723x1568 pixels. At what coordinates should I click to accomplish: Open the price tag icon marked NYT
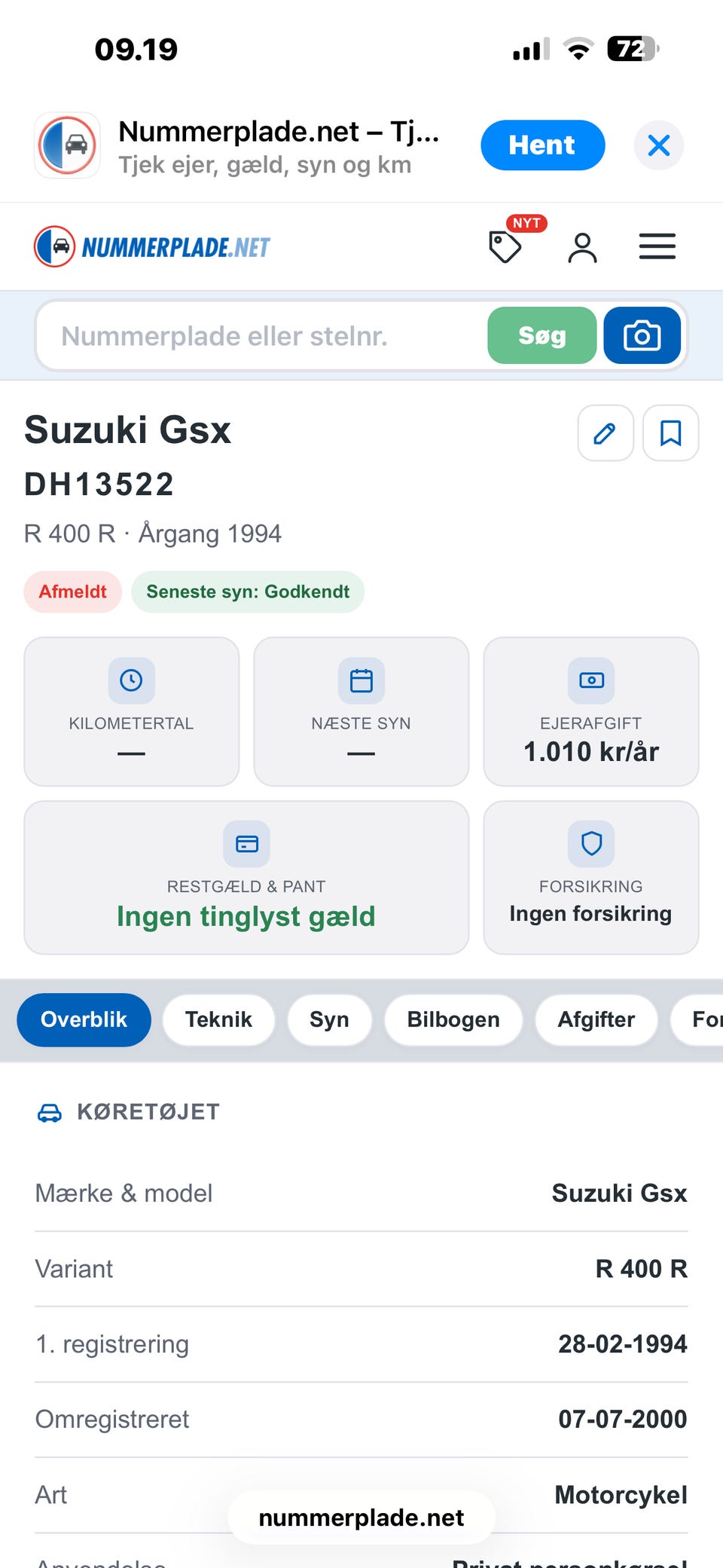[505, 246]
